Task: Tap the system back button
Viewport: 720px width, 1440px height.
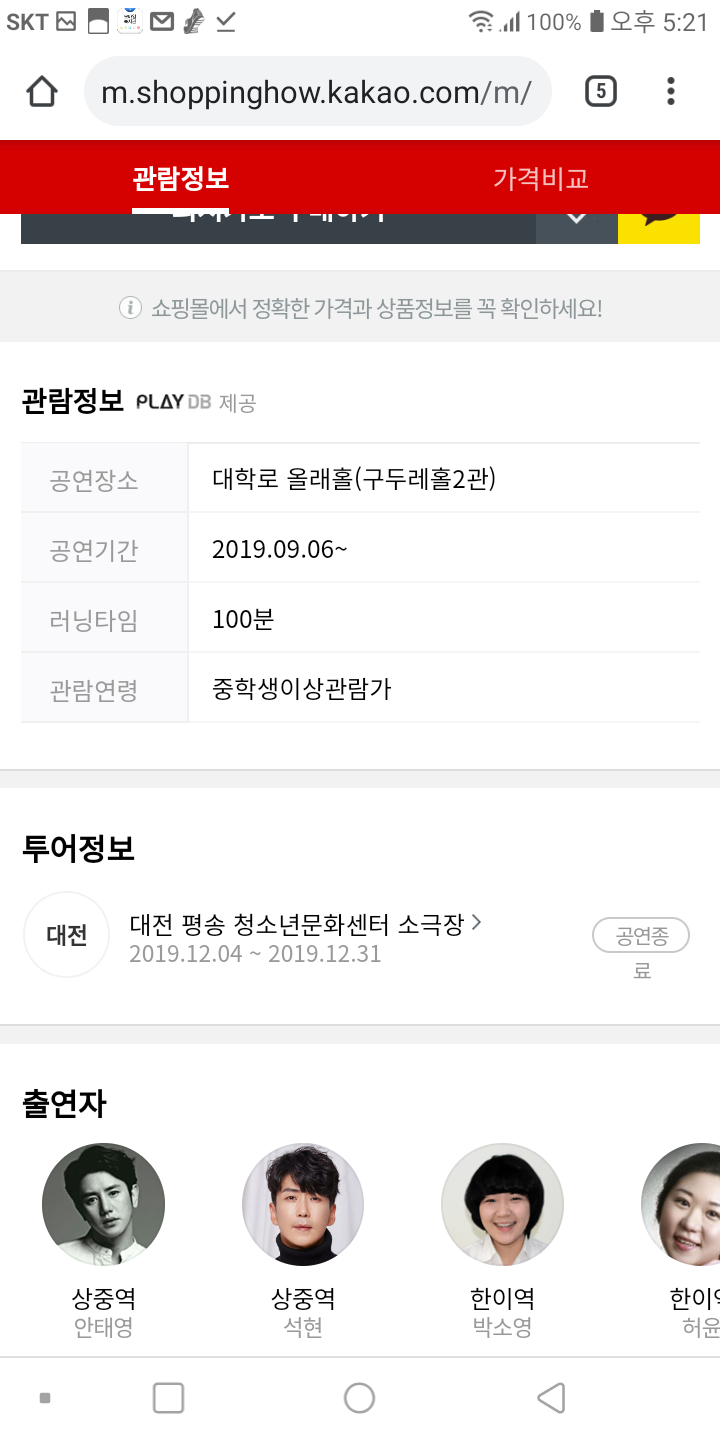Action: click(x=551, y=1398)
